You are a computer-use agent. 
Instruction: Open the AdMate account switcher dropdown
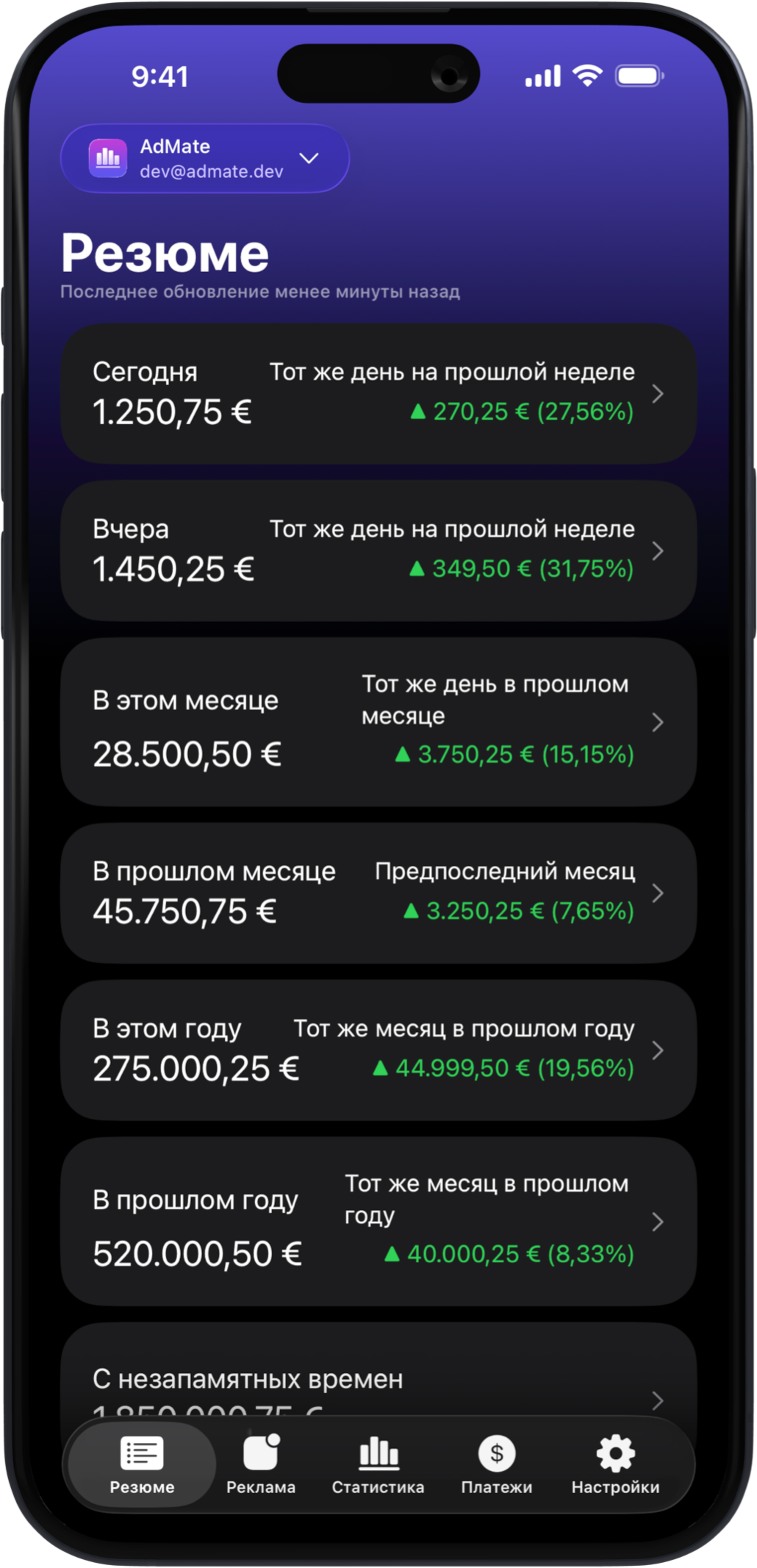(x=204, y=158)
